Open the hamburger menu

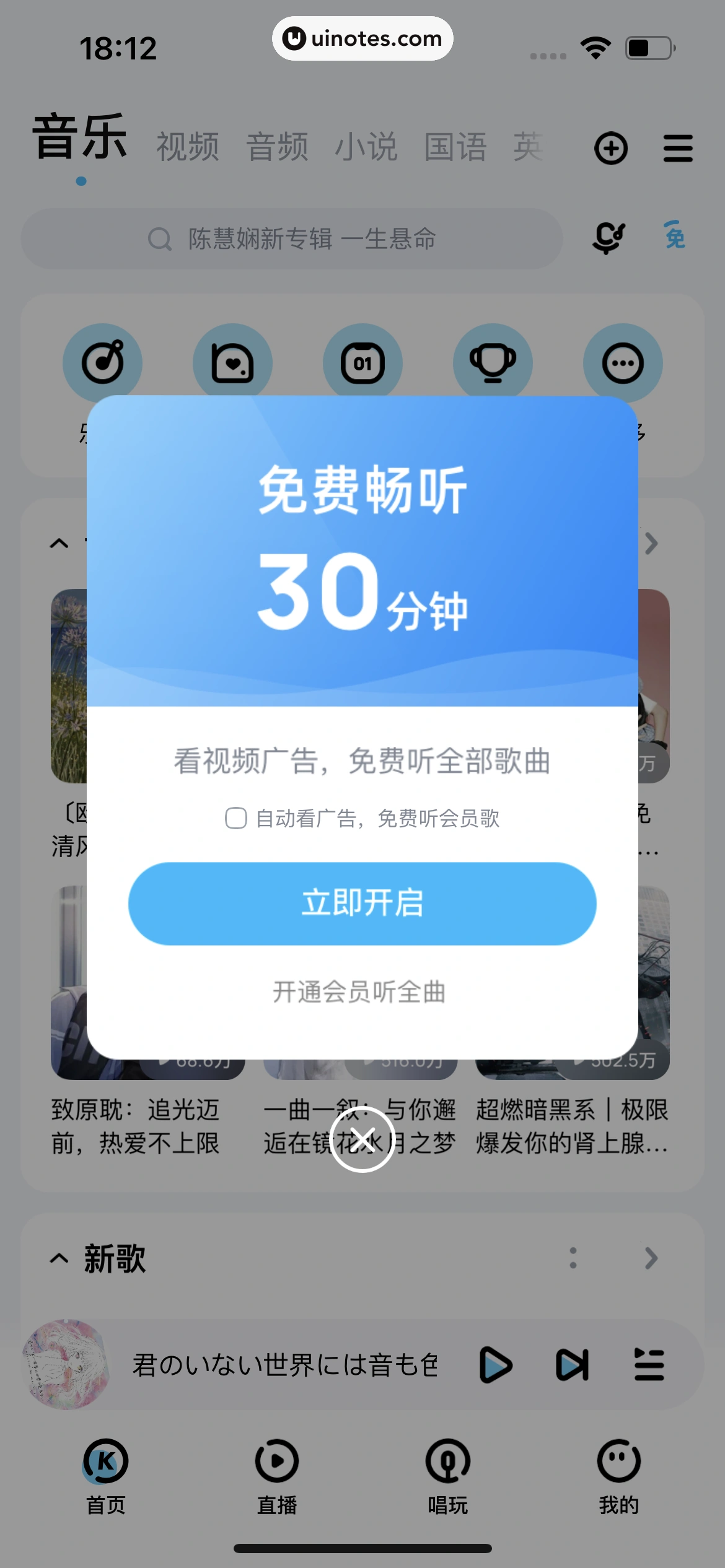[x=678, y=149]
